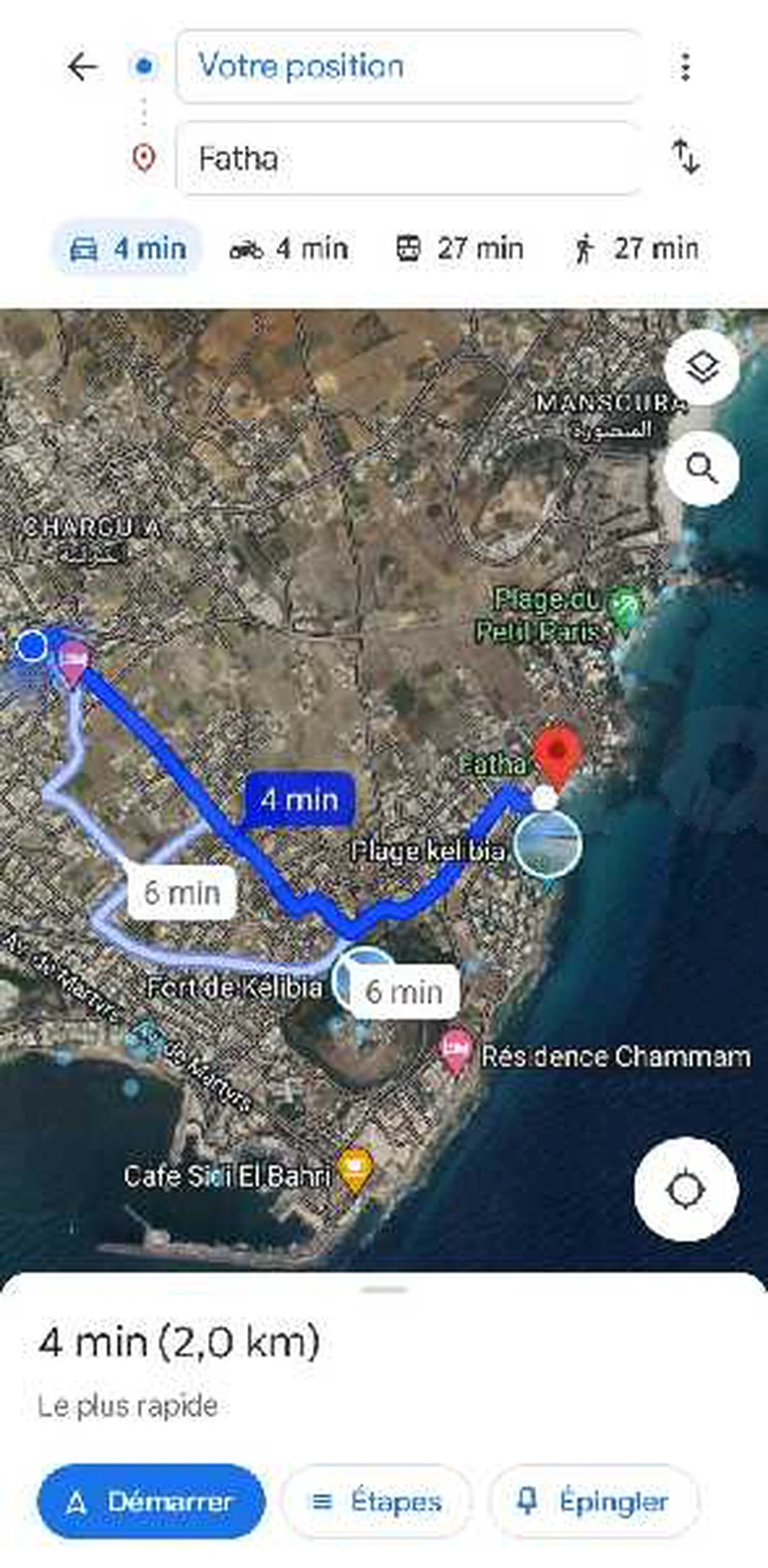Select the car mode tab (4 min)
The image size is (768, 1568).
(x=128, y=249)
